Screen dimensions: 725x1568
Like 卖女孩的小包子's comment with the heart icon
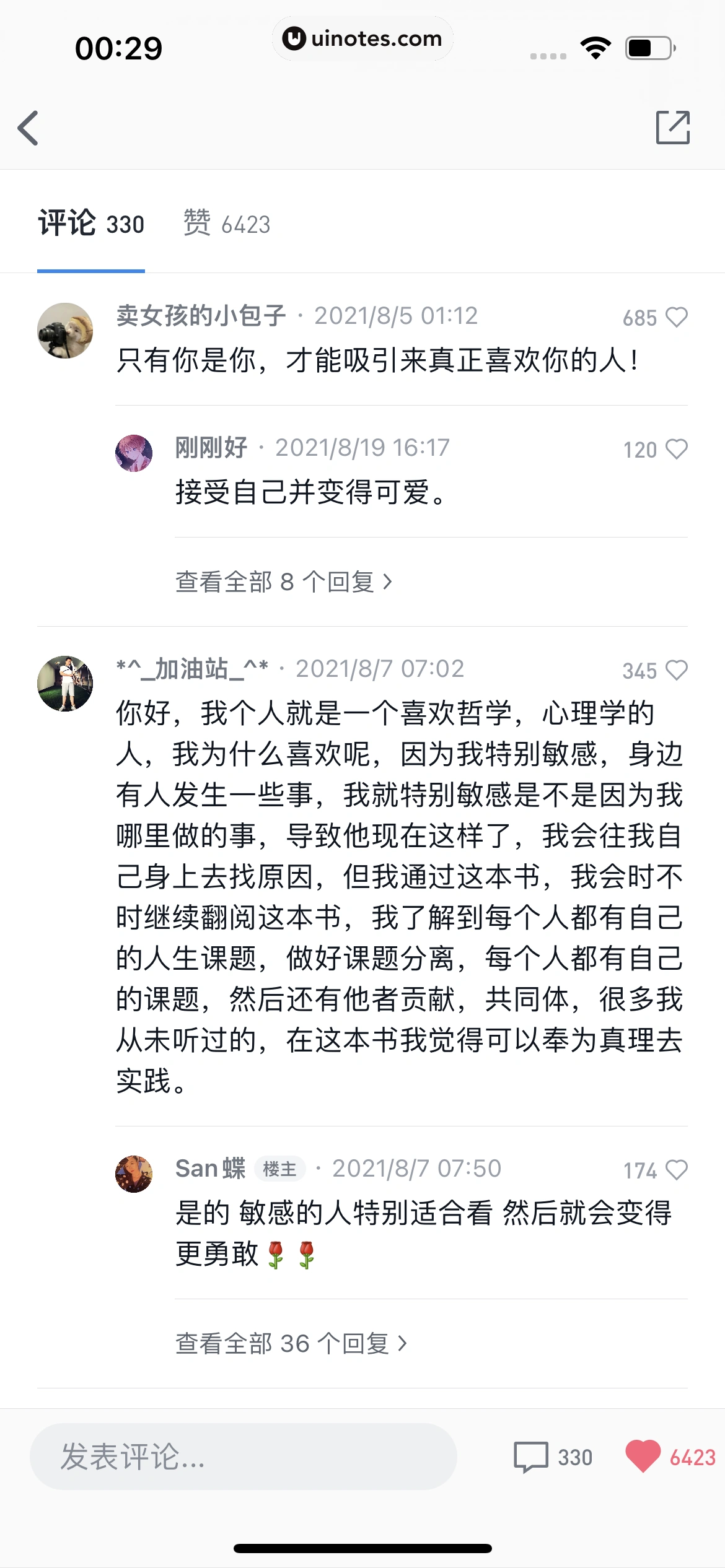(x=678, y=318)
